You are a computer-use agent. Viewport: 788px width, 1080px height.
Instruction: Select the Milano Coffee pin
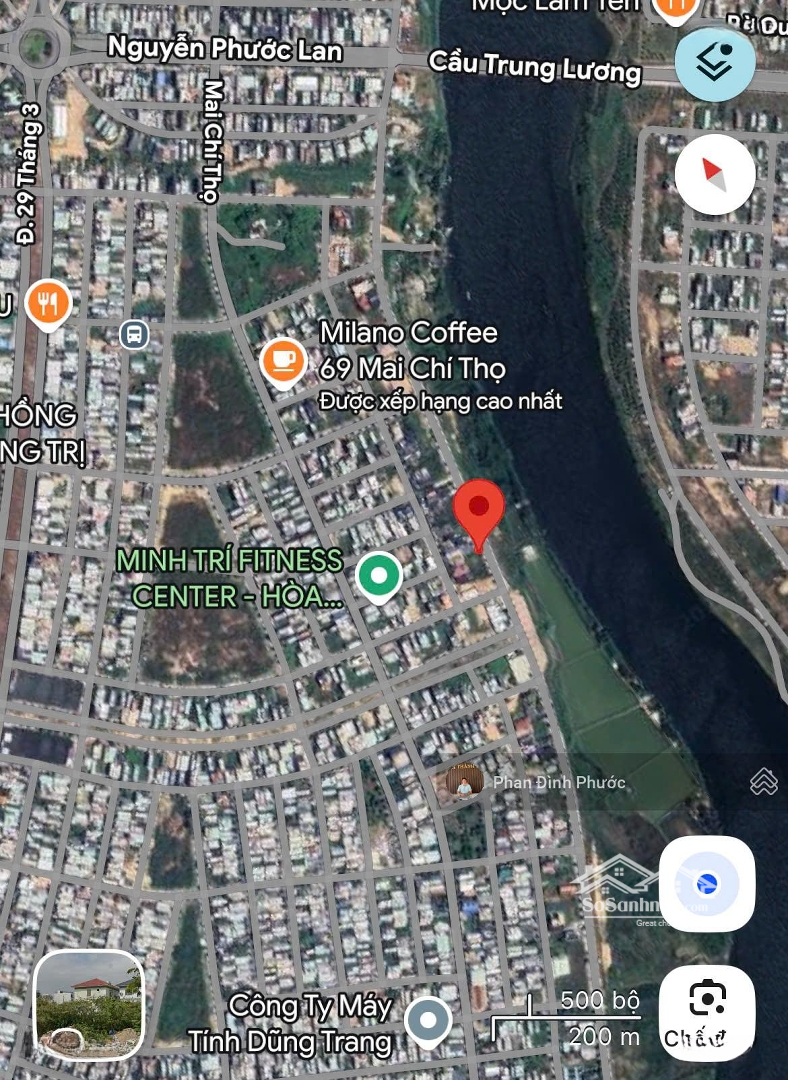click(x=283, y=360)
